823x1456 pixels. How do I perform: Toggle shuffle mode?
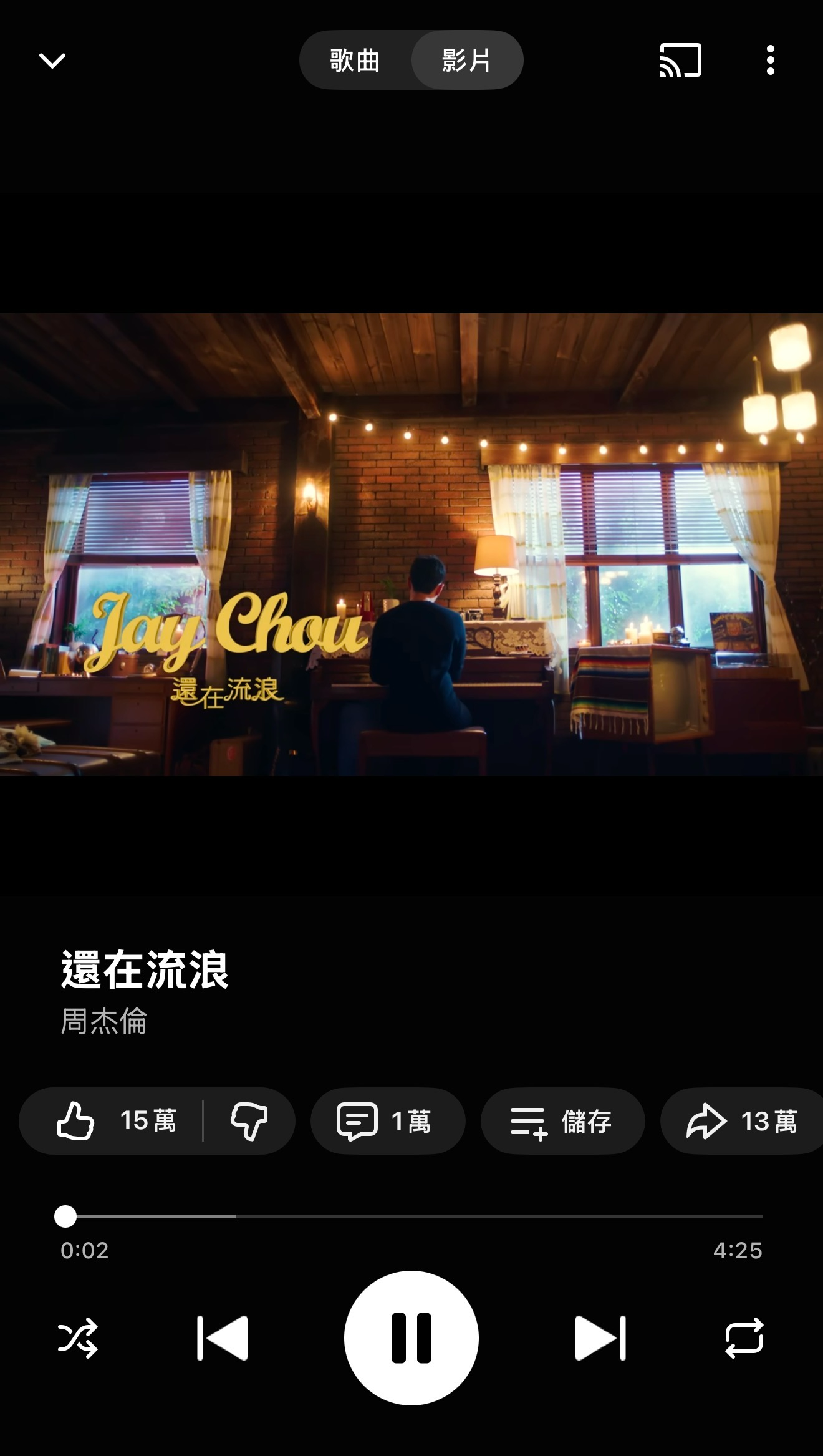(x=78, y=1337)
